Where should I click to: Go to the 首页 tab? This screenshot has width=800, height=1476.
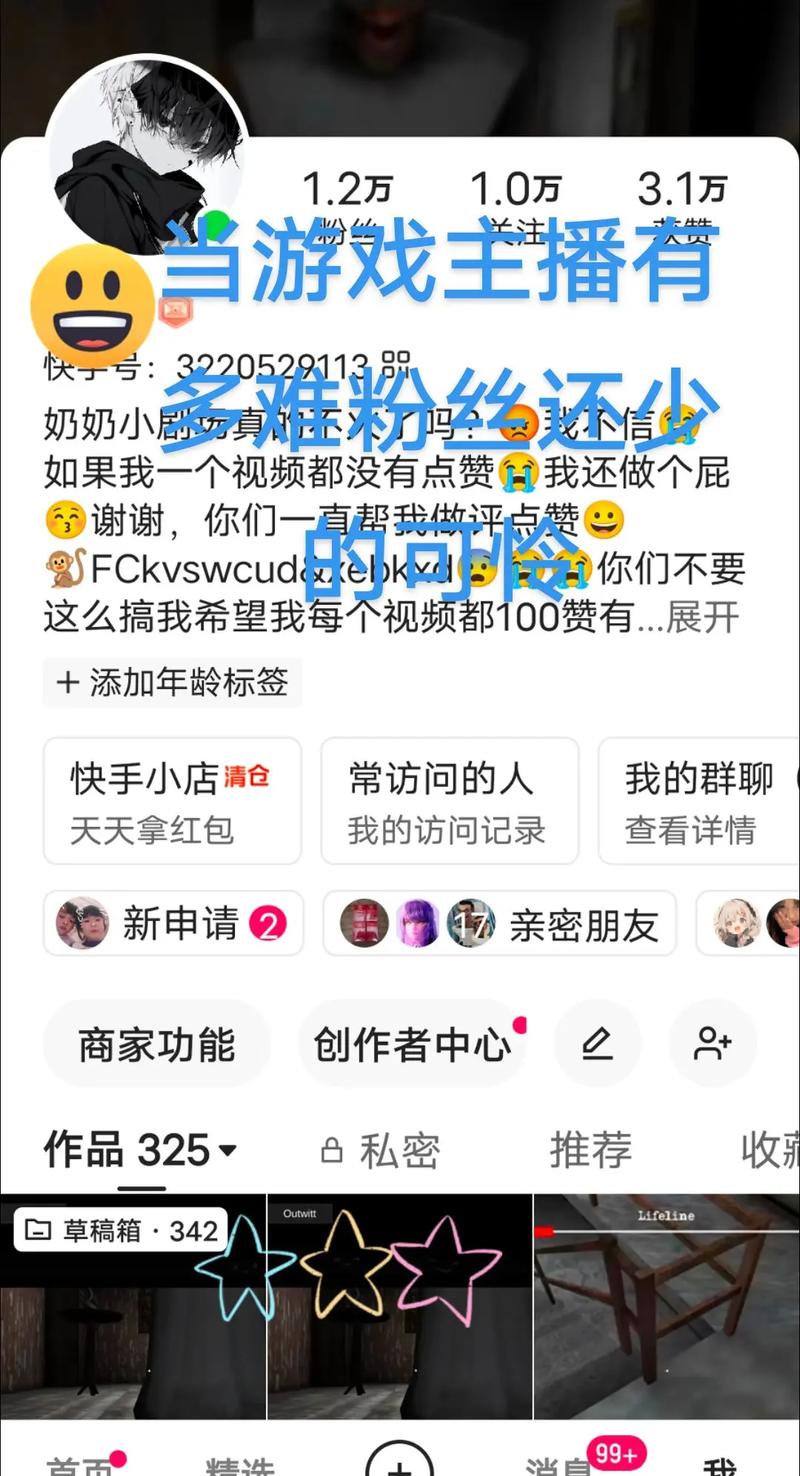tap(80, 1467)
